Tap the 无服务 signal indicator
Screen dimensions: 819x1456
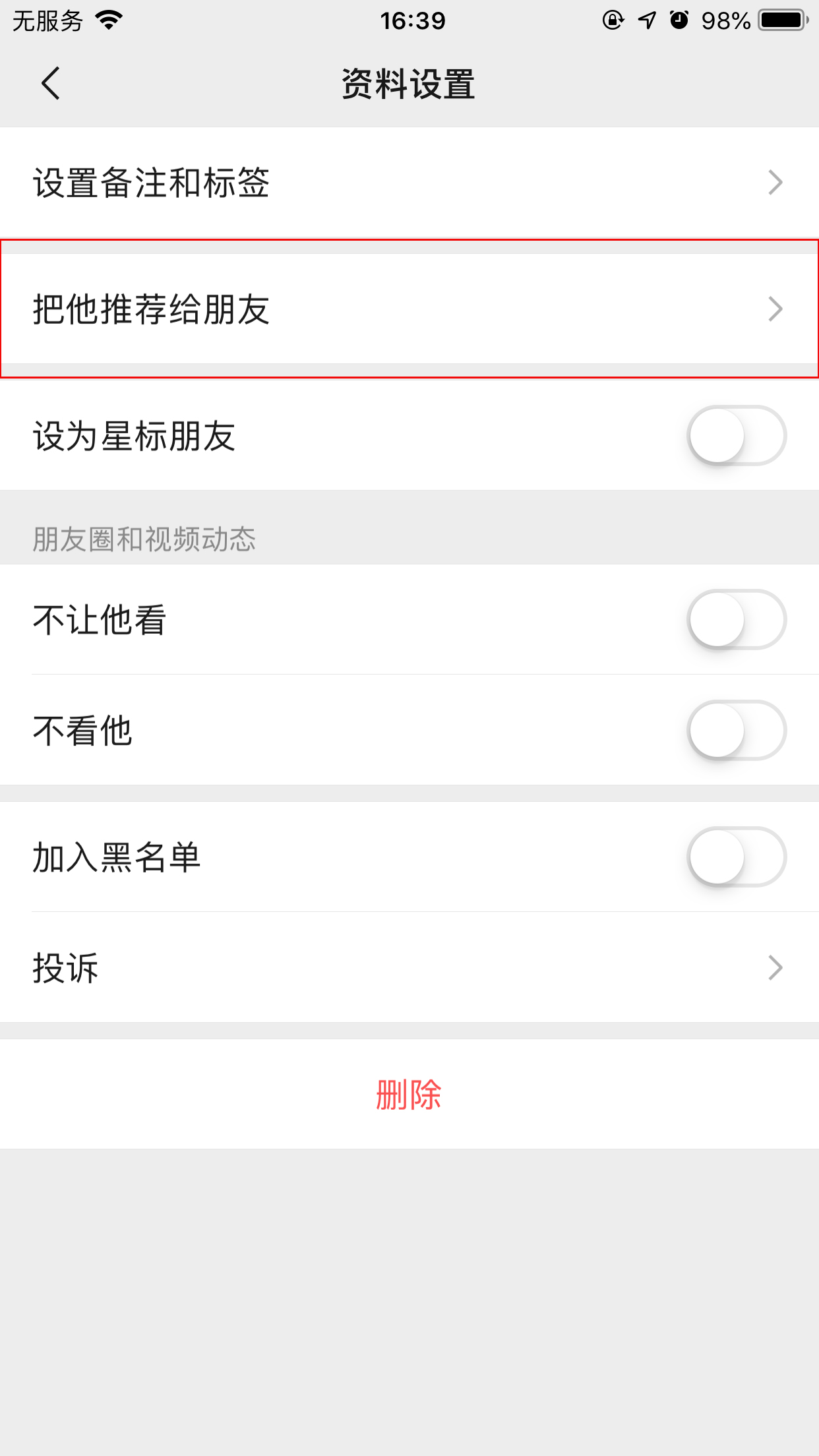click(44, 20)
